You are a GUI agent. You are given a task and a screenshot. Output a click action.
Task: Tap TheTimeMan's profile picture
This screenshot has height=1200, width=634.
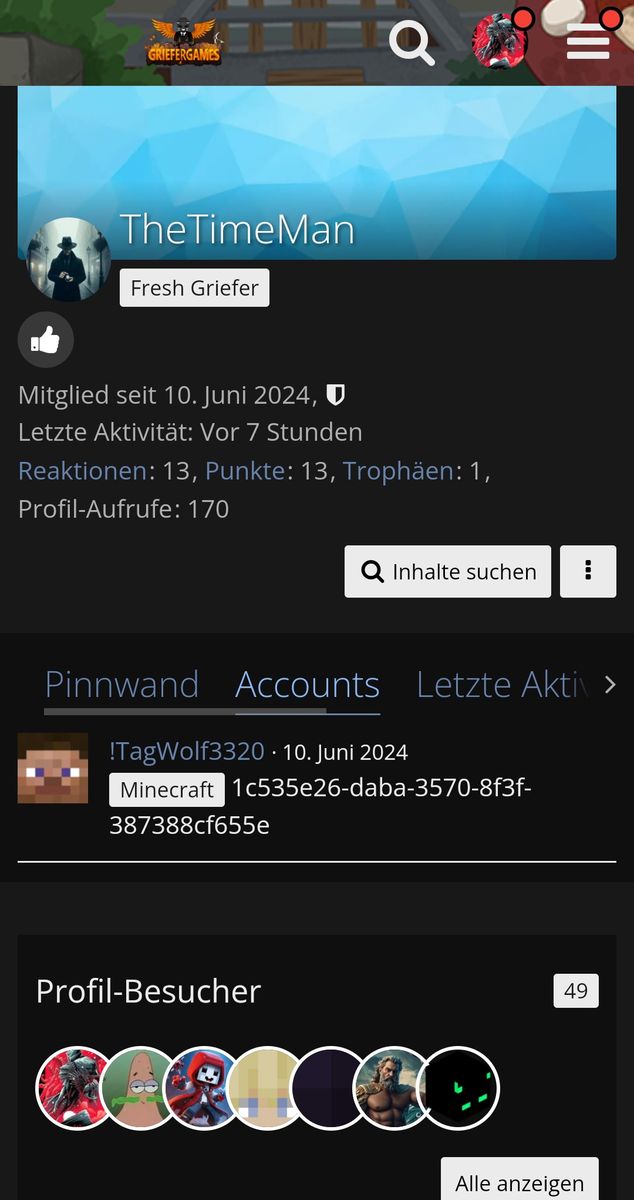[68, 259]
